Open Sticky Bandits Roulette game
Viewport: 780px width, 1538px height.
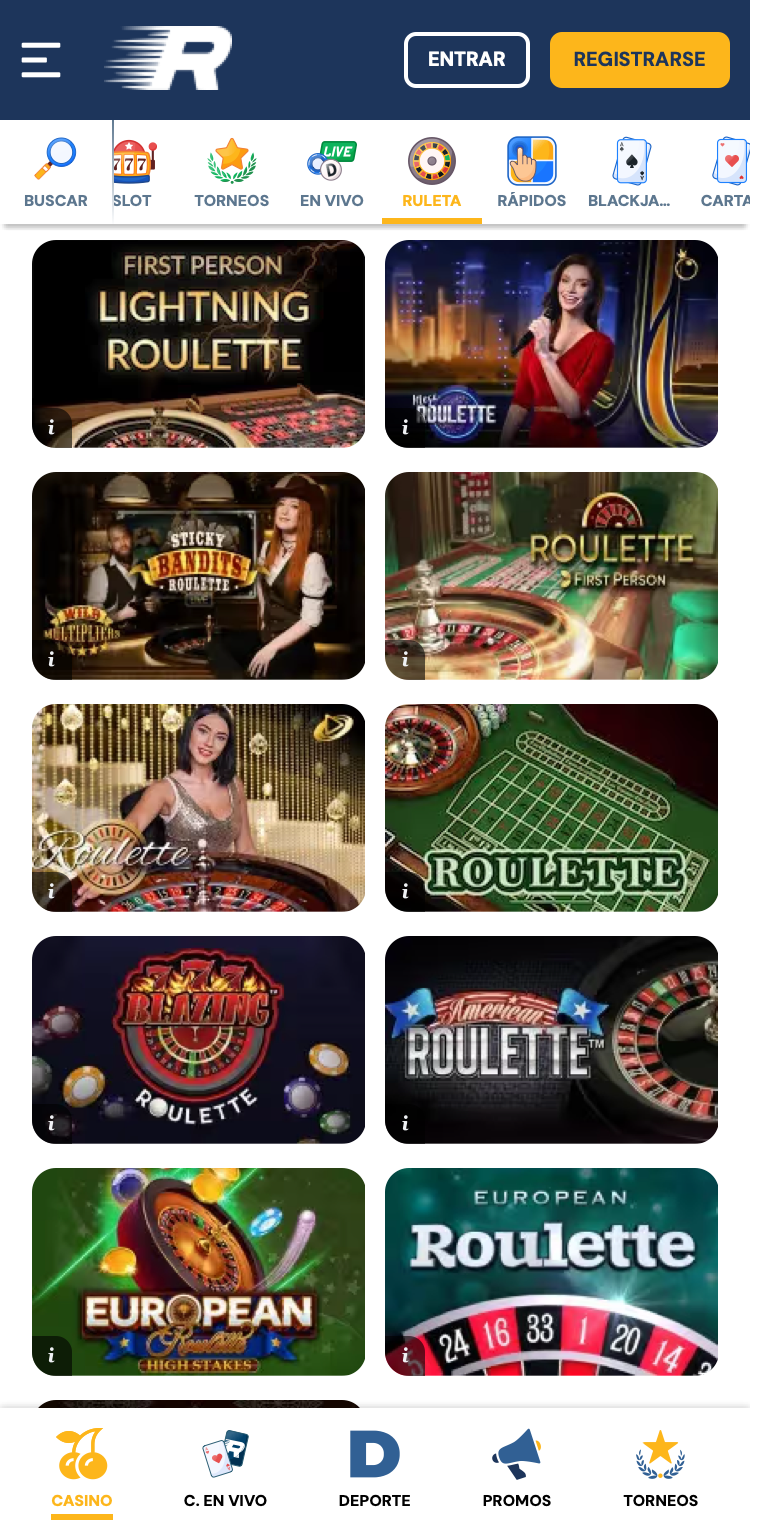pos(199,576)
